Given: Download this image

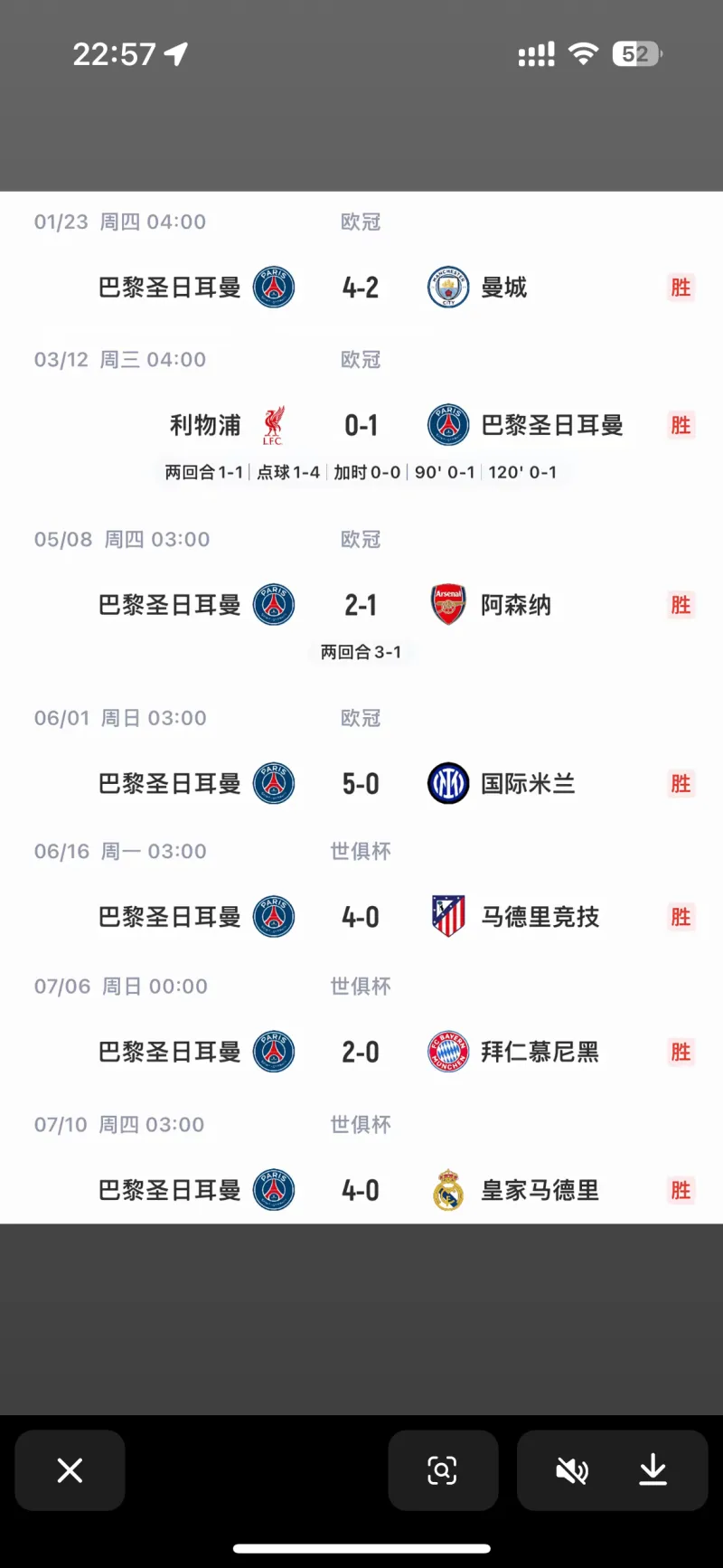Looking at the screenshot, I should 653,1470.
